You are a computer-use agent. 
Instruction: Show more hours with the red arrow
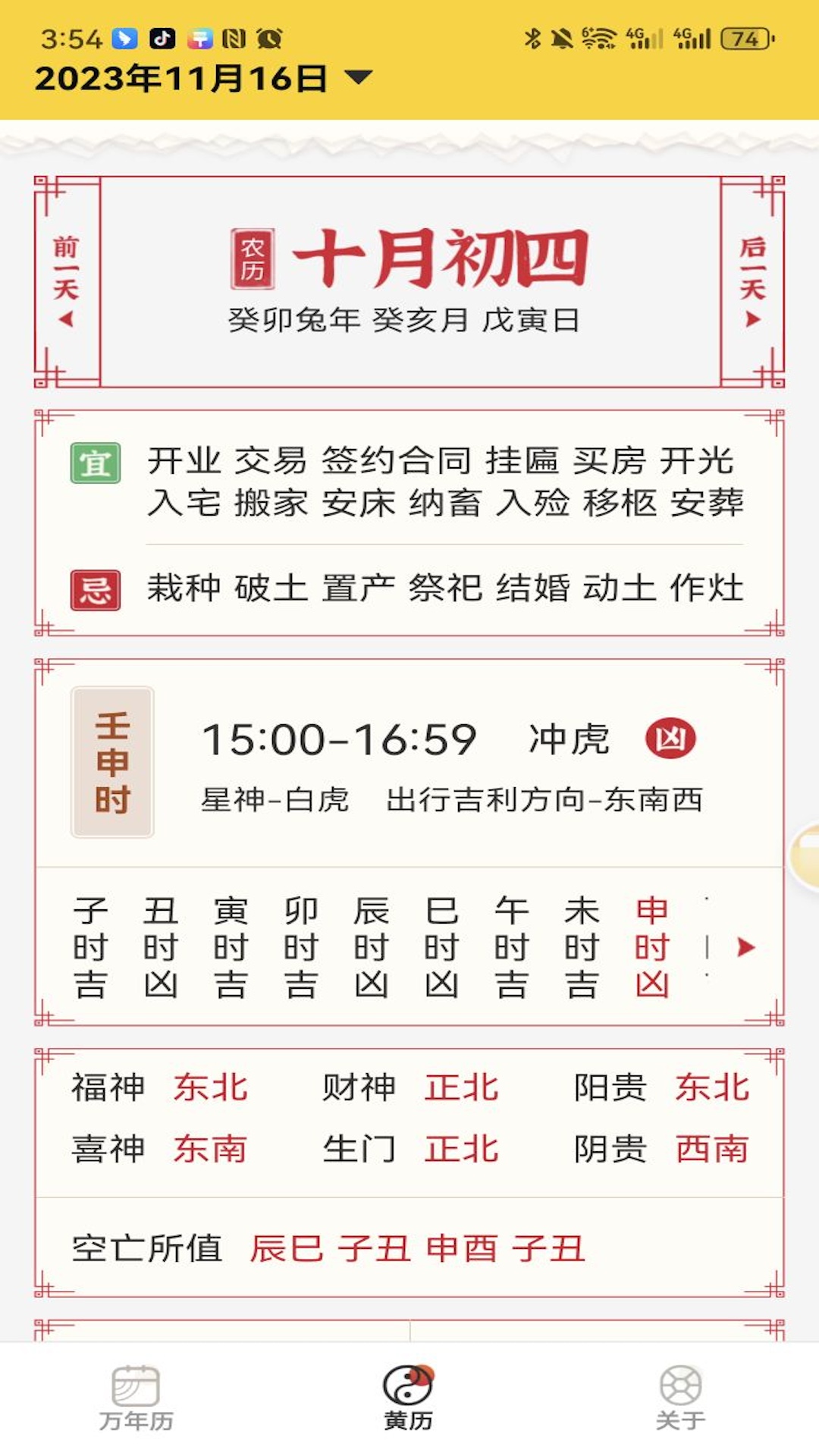pyautogui.click(x=746, y=947)
